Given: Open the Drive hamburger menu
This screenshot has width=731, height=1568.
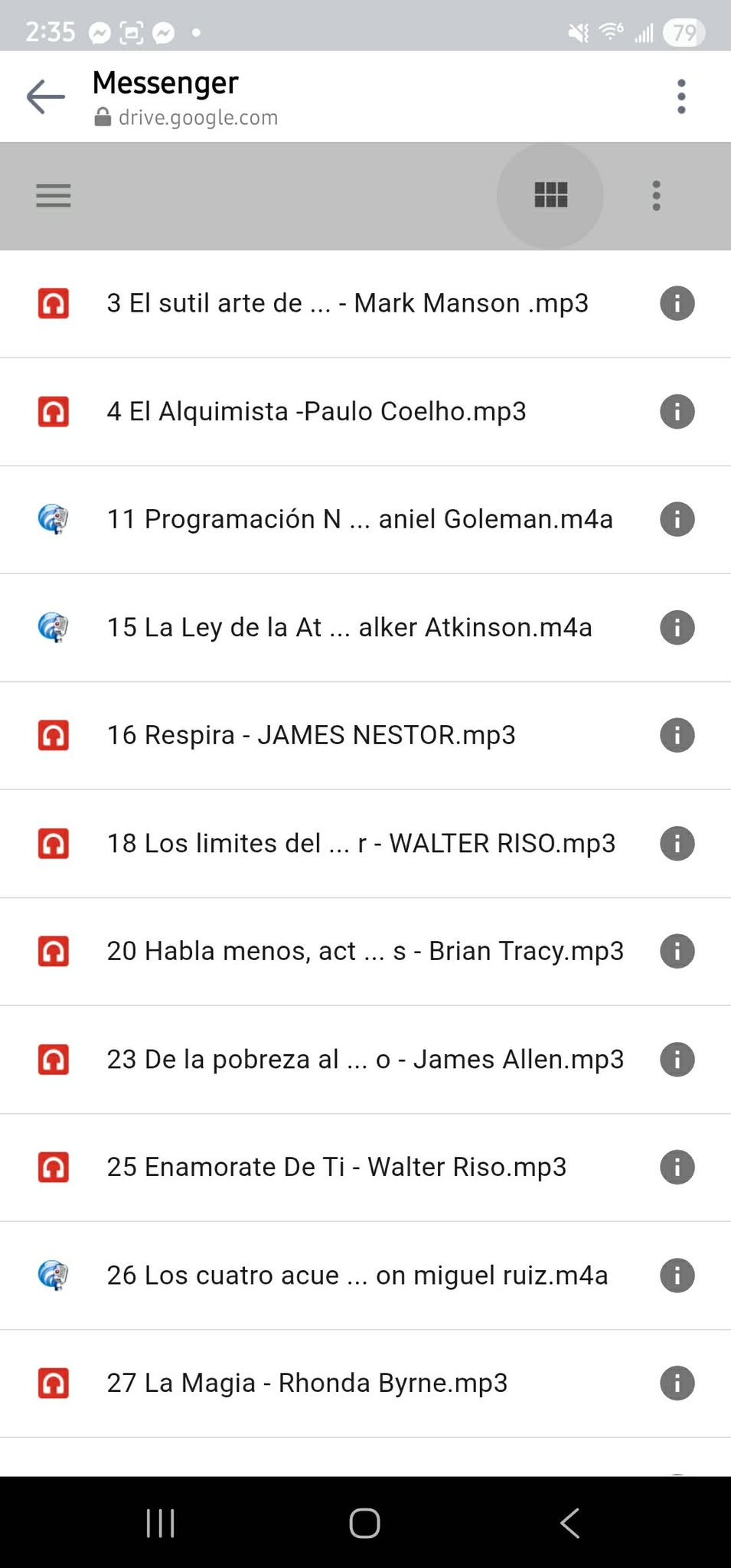Looking at the screenshot, I should [54, 196].
